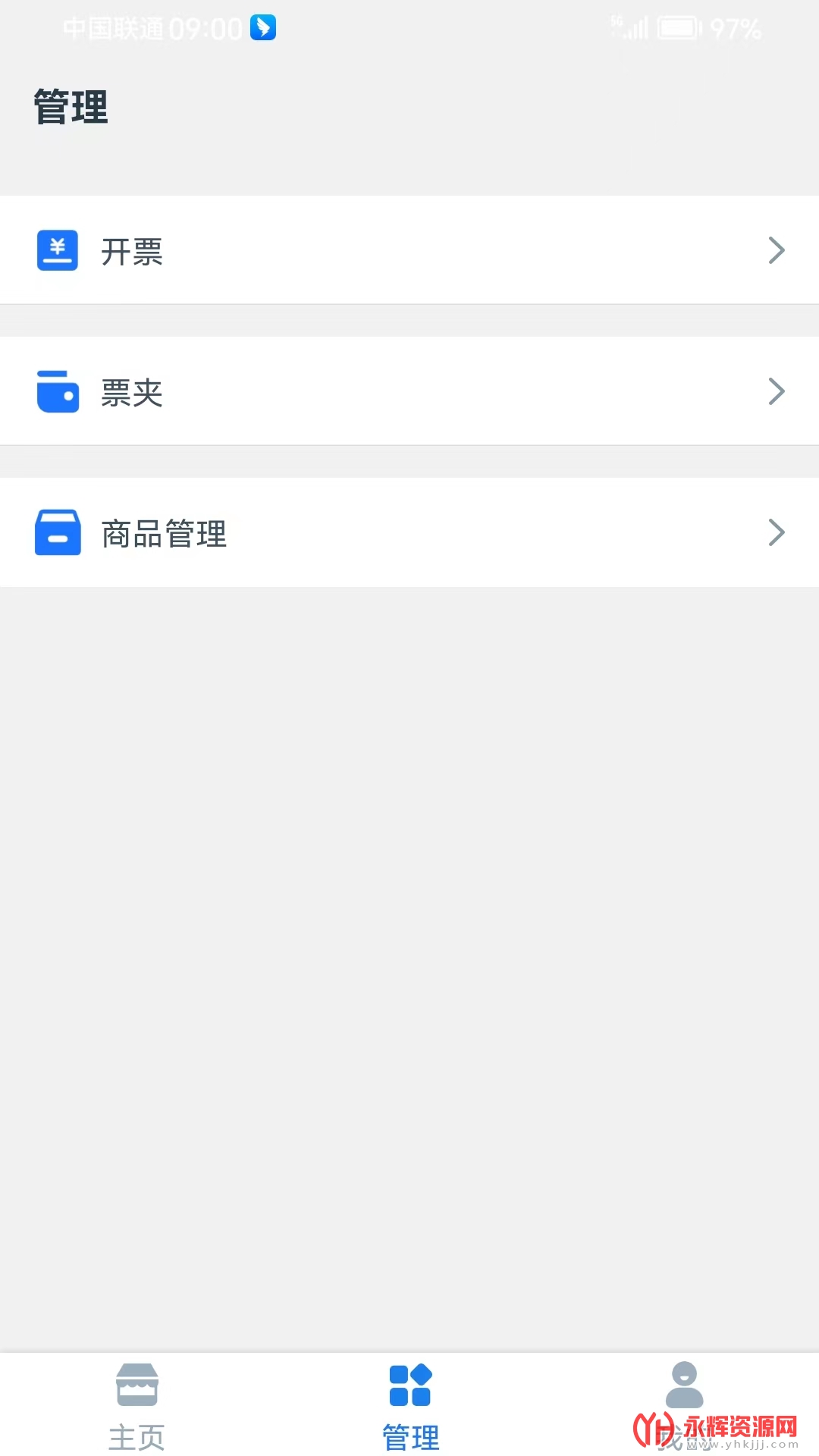Select the 管理 tab
This screenshot has width=819, height=1456.
tap(410, 1405)
